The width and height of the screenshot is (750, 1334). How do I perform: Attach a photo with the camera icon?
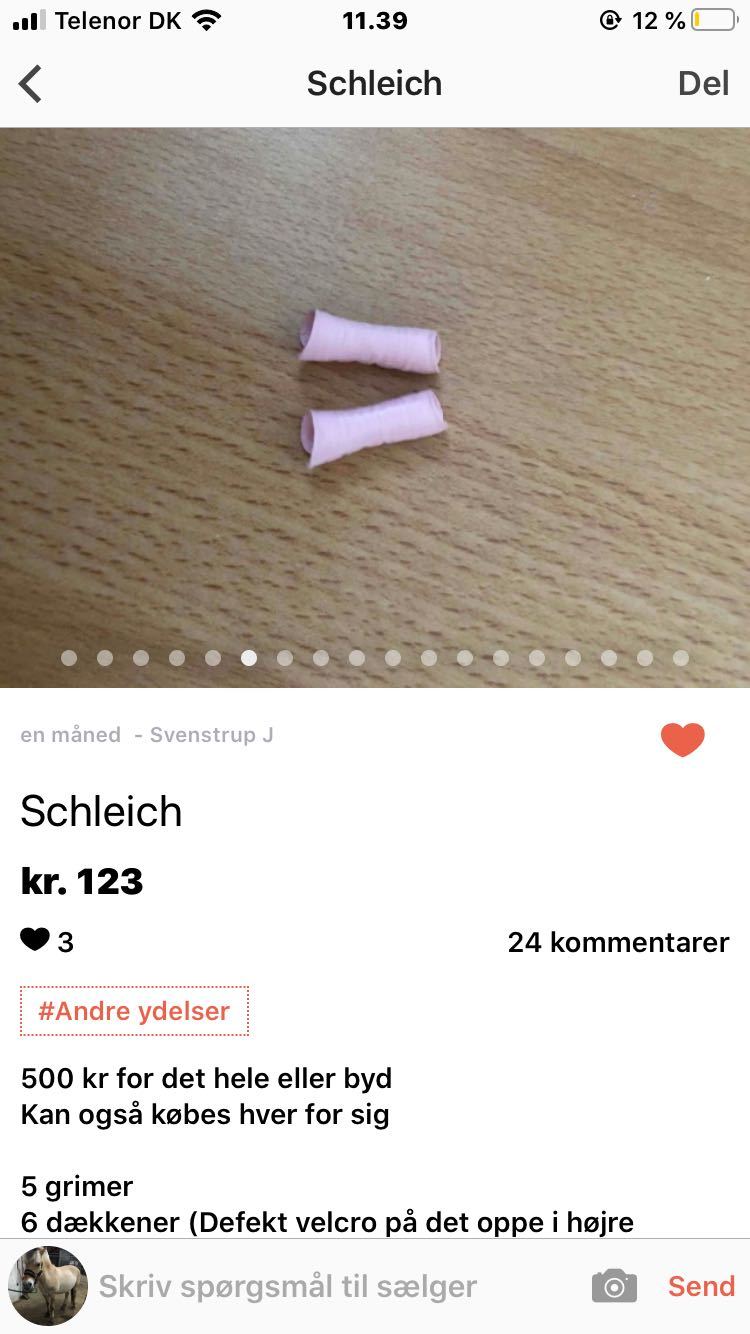pos(614,1286)
